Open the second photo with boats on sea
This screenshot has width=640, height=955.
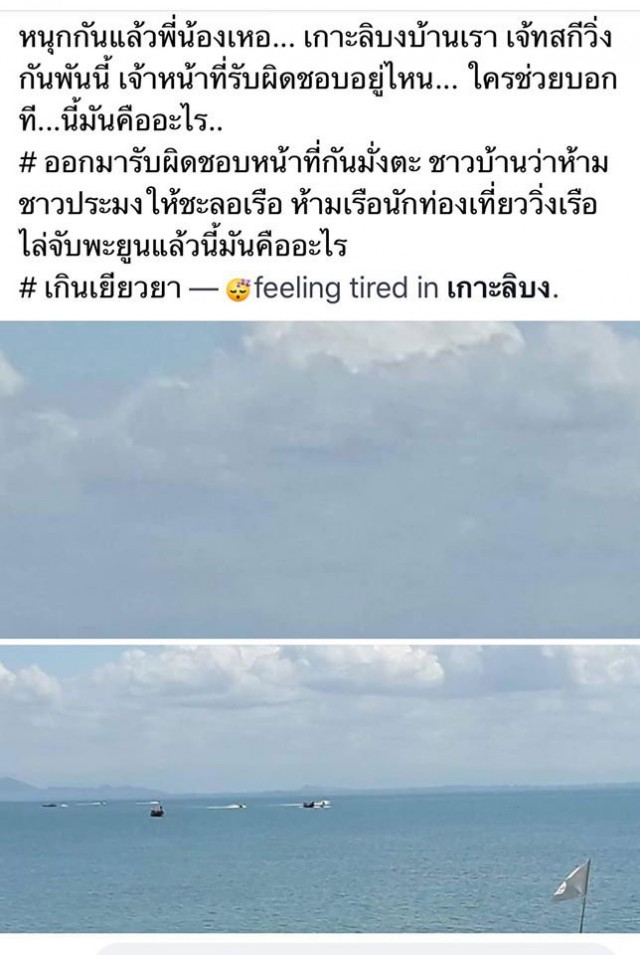320,790
